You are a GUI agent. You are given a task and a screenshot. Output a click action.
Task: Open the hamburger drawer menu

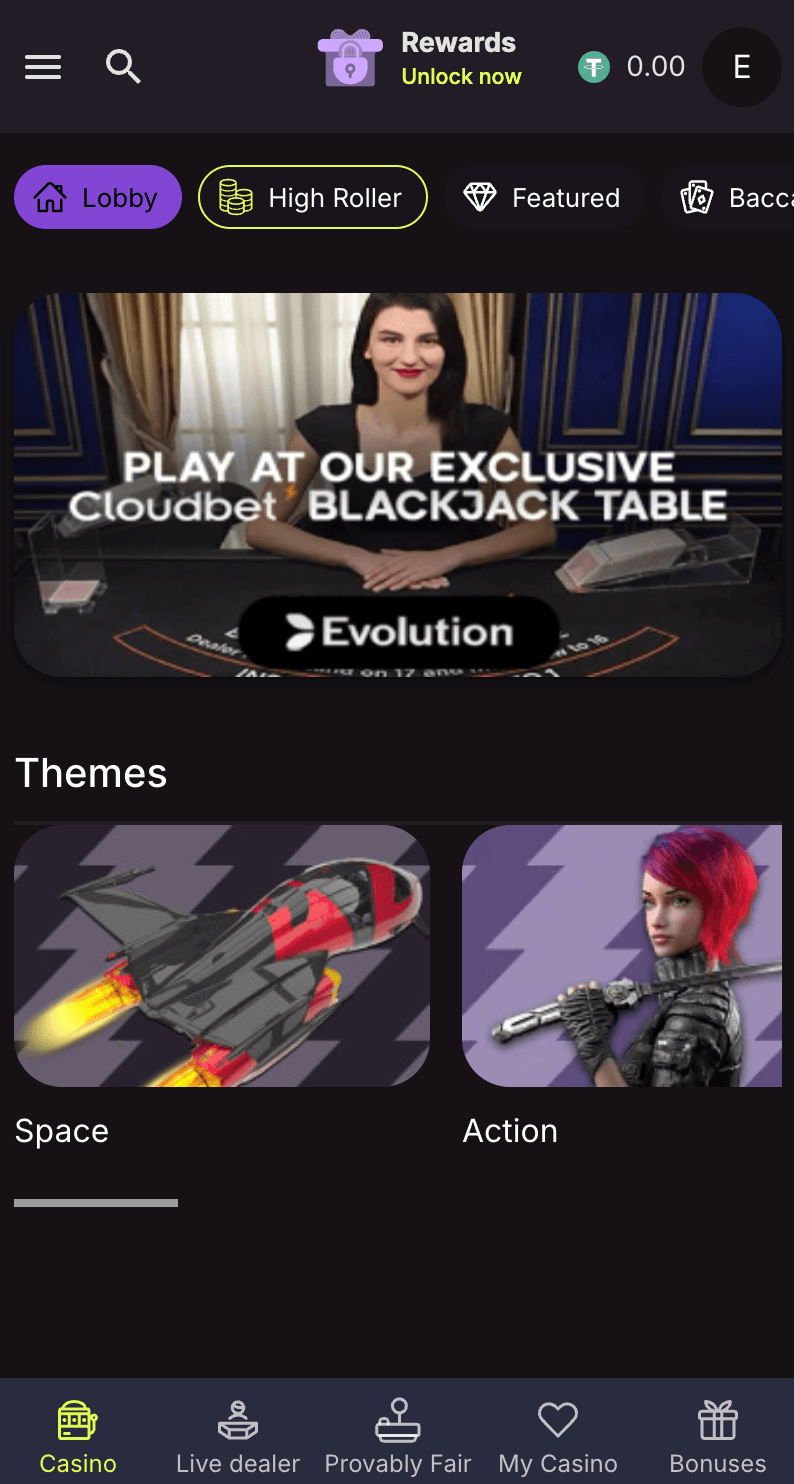(43, 67)
